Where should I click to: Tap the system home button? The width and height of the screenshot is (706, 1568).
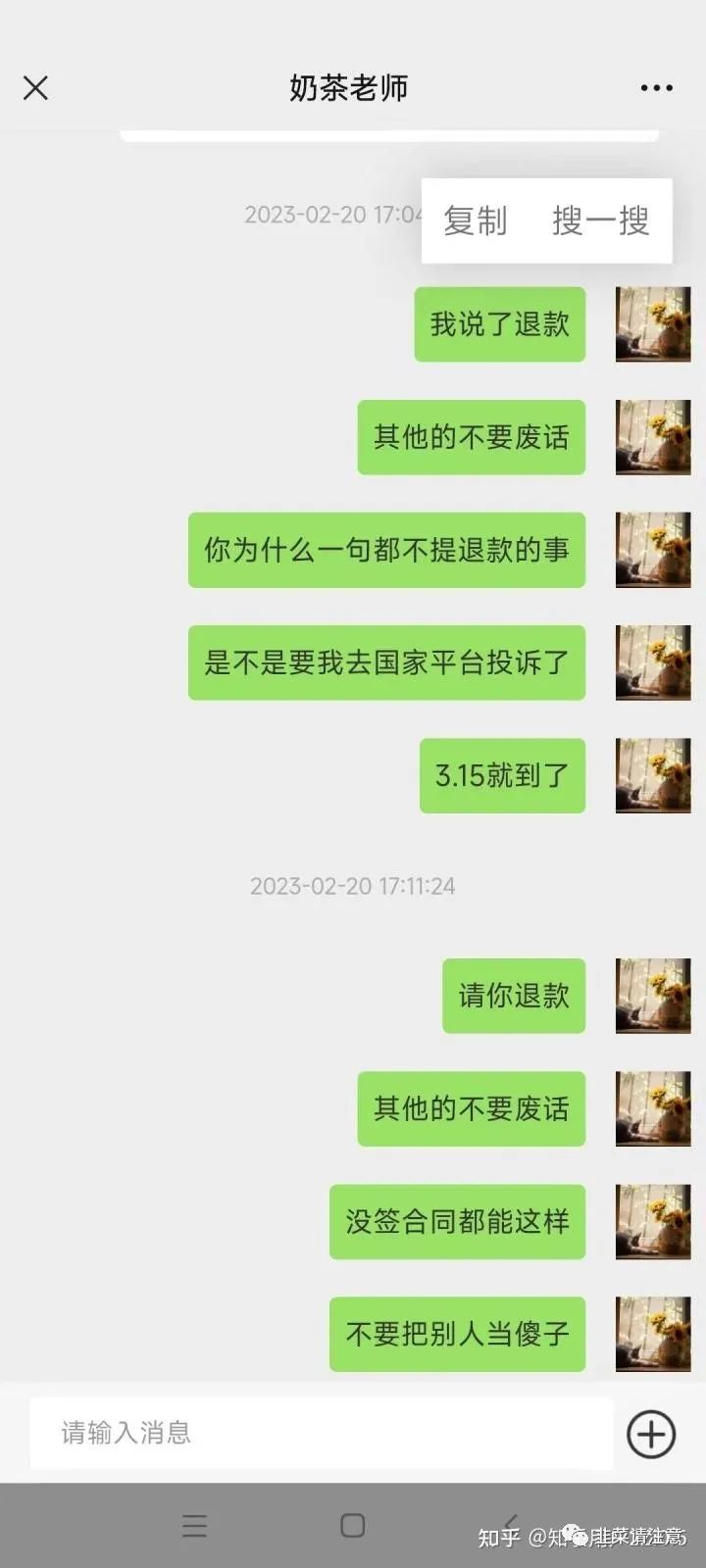pyautogui.click(x=353, y=1525)
